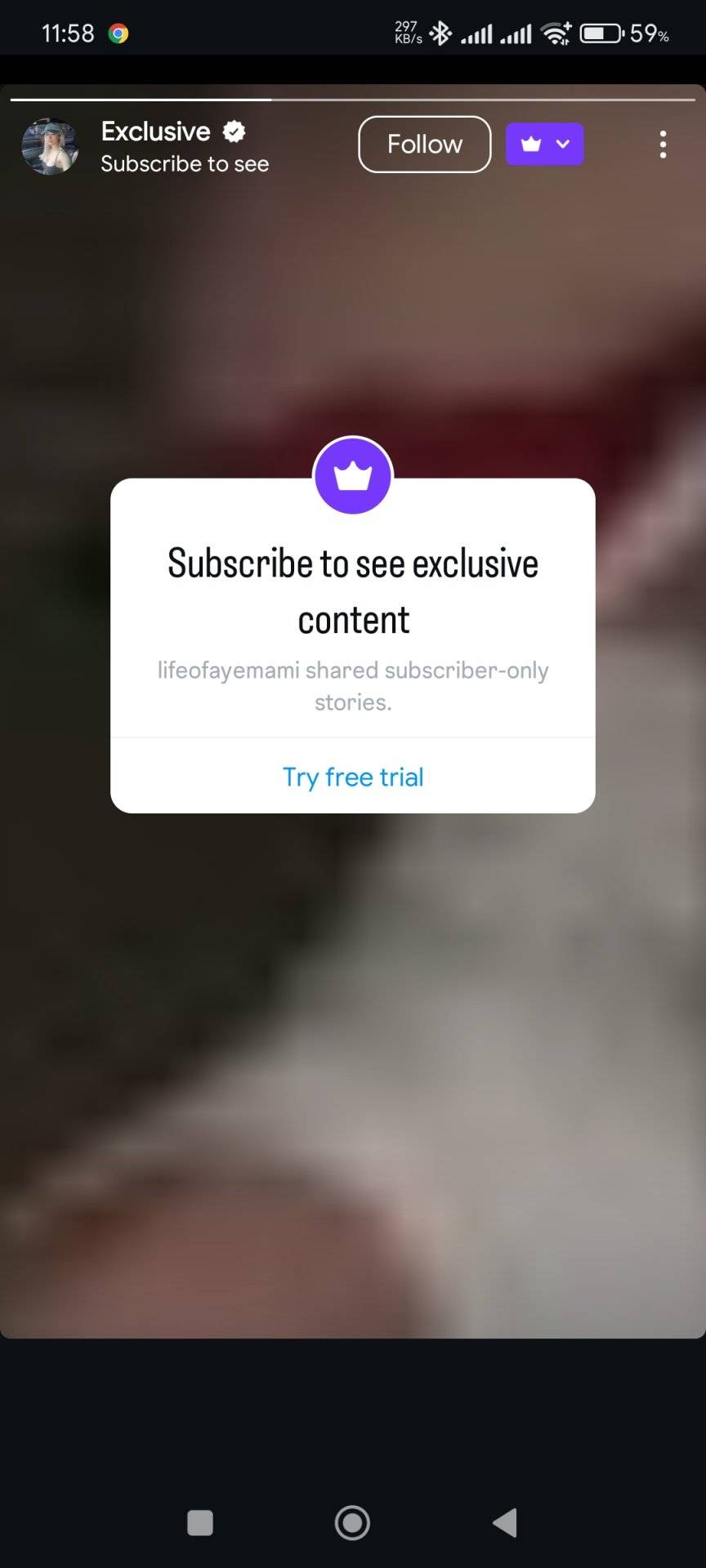Return to the system home screen
This screenshot has height=1568, width=706.
click(x=352, y=1523)
